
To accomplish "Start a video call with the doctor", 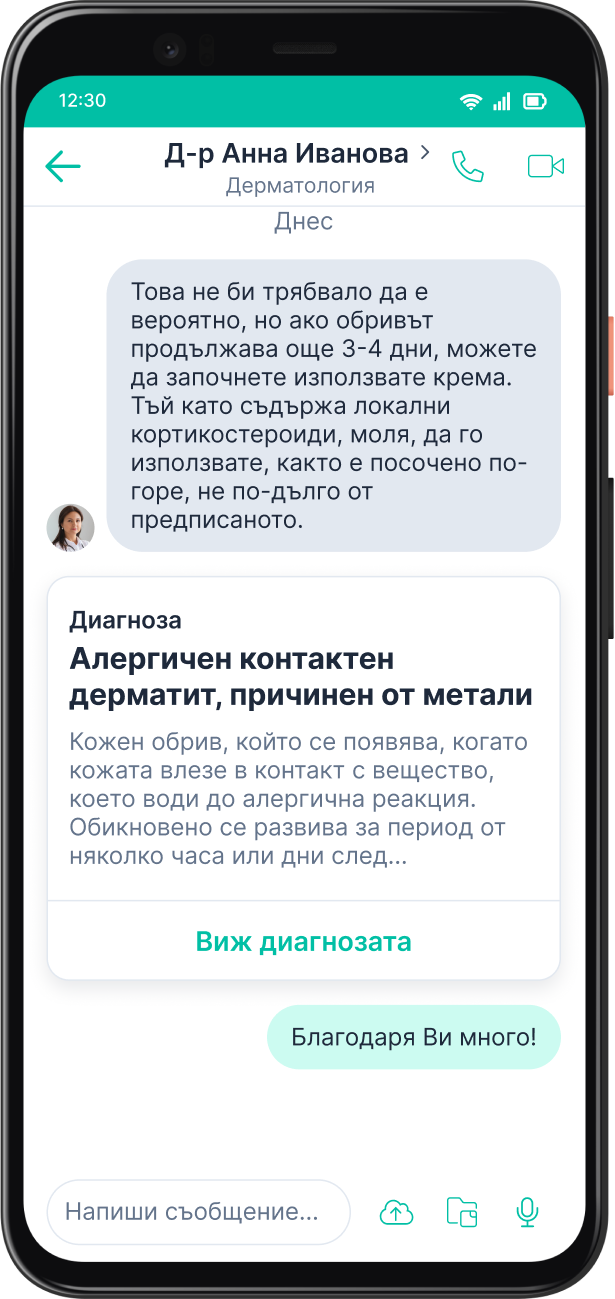I will click(x=546, y=166).
